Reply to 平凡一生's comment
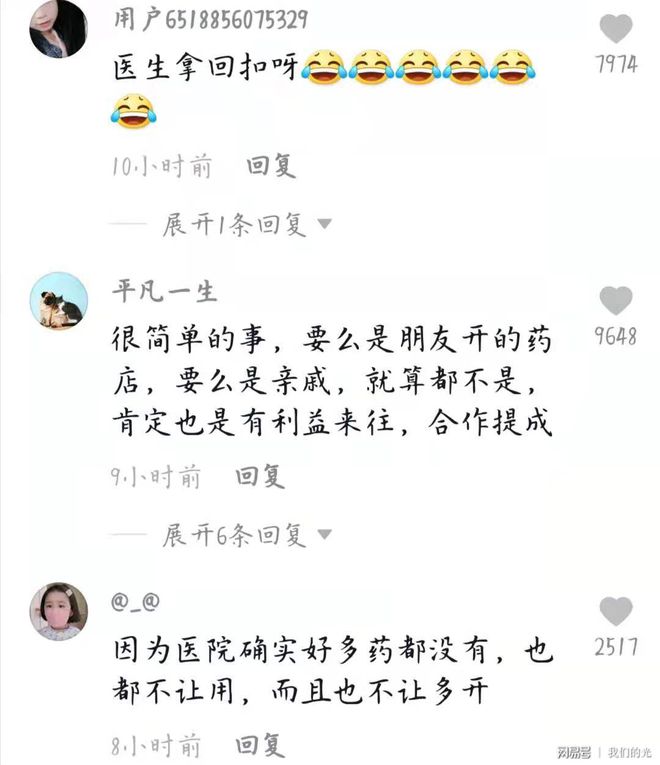The image size is (660, 765). (260, 476)
